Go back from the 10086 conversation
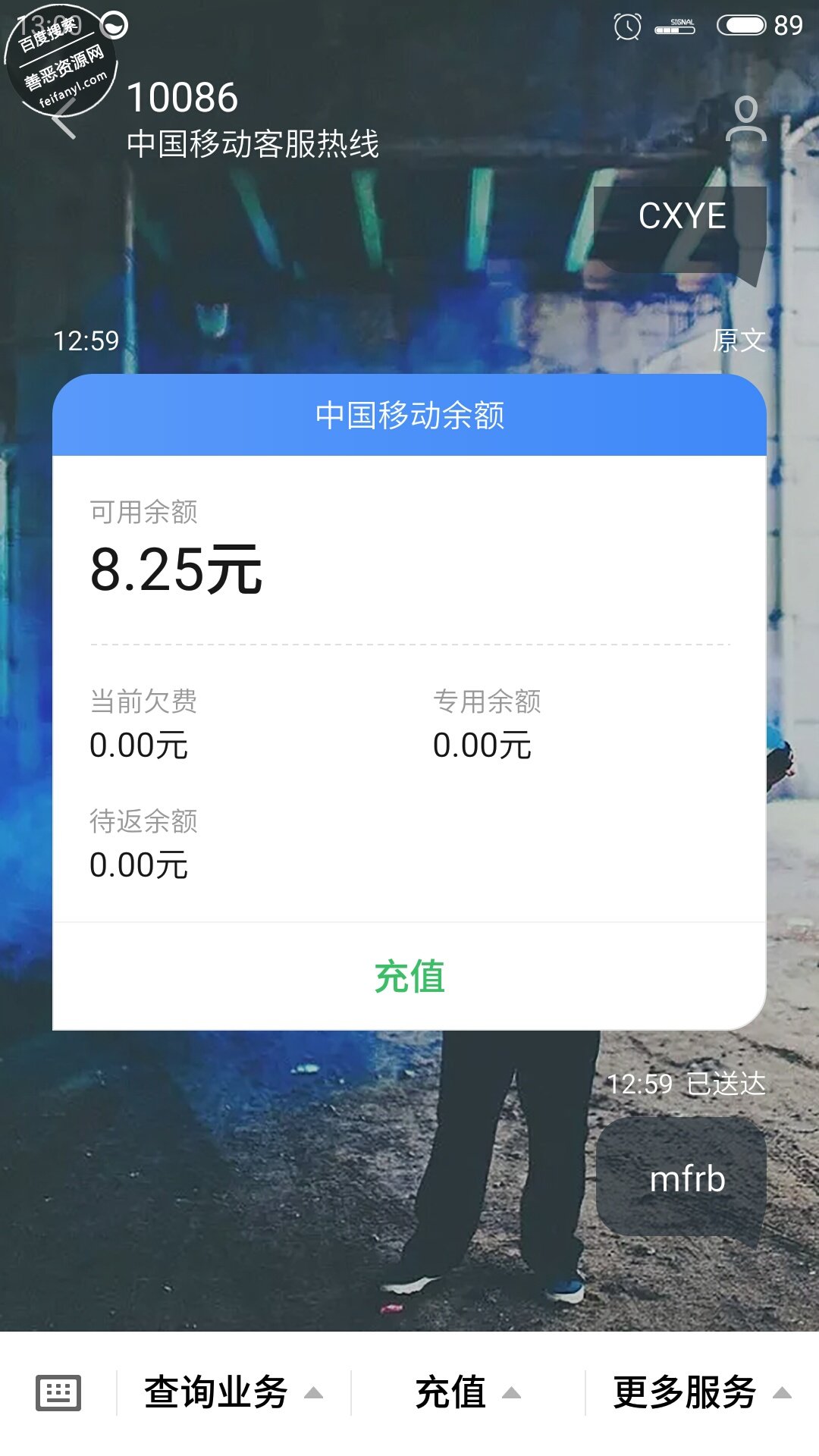 click(64, 118)
